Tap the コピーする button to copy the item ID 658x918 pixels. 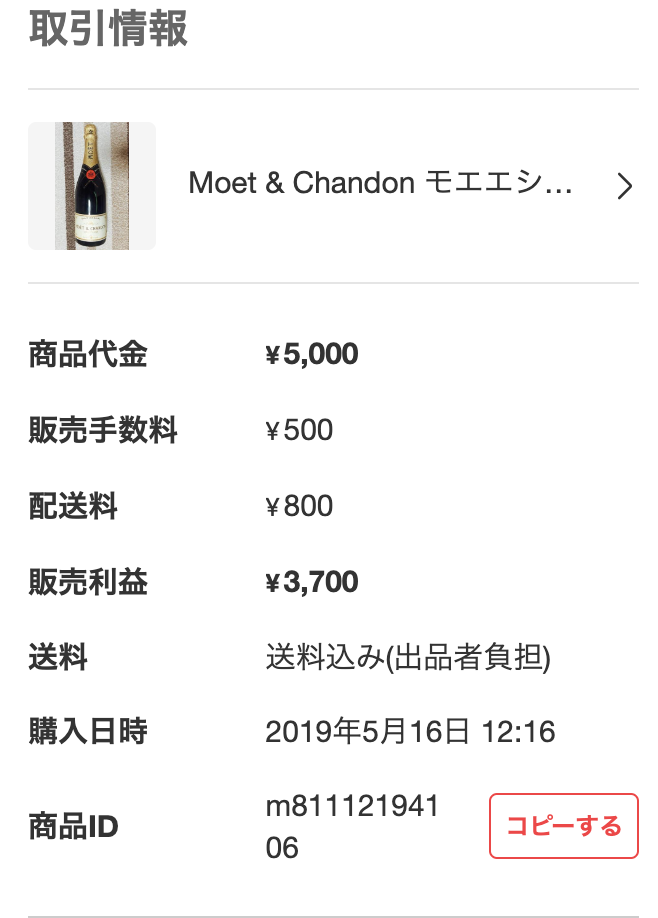[563, 826]
